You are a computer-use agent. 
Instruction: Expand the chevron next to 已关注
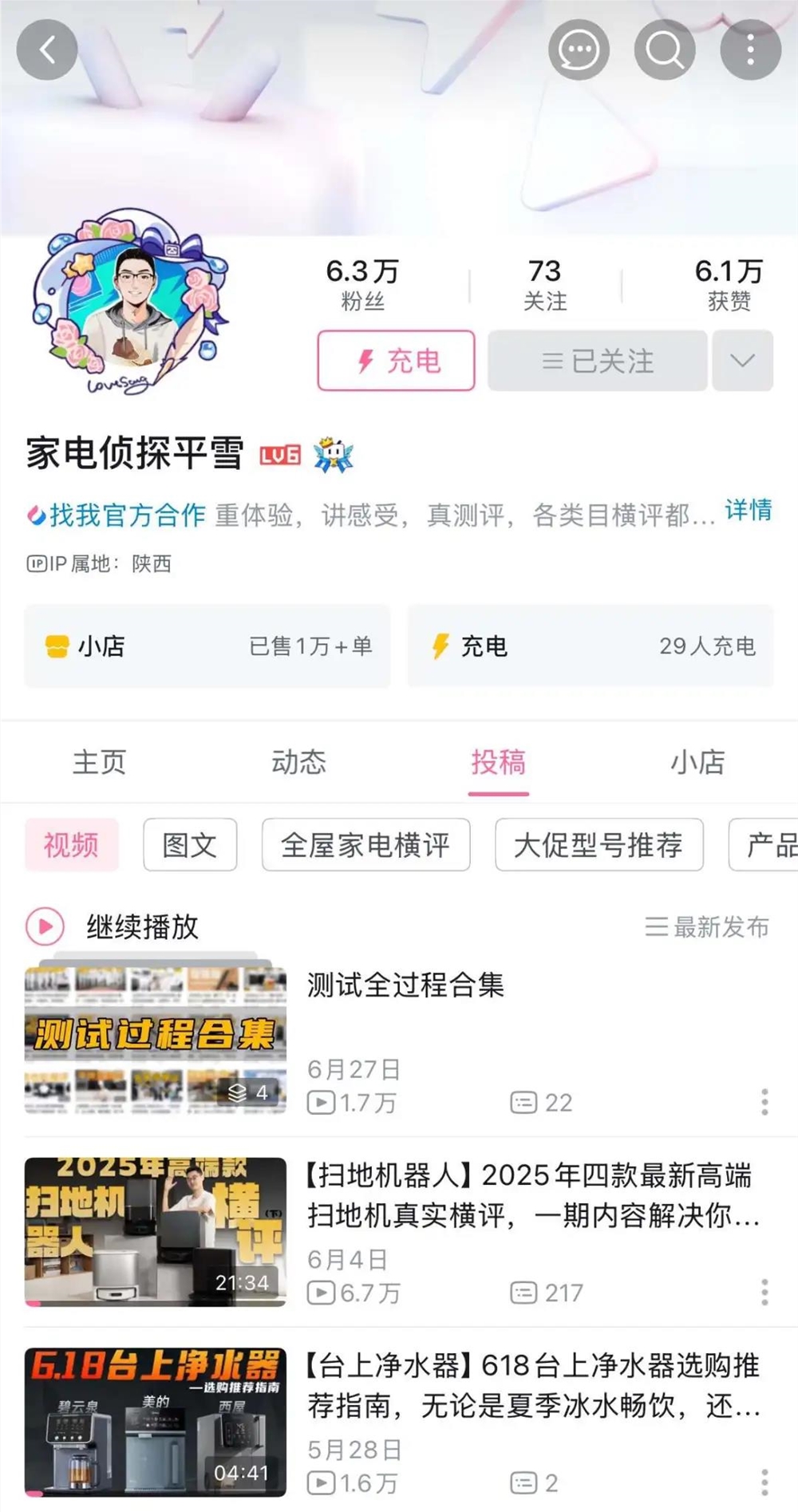[742, 361]
